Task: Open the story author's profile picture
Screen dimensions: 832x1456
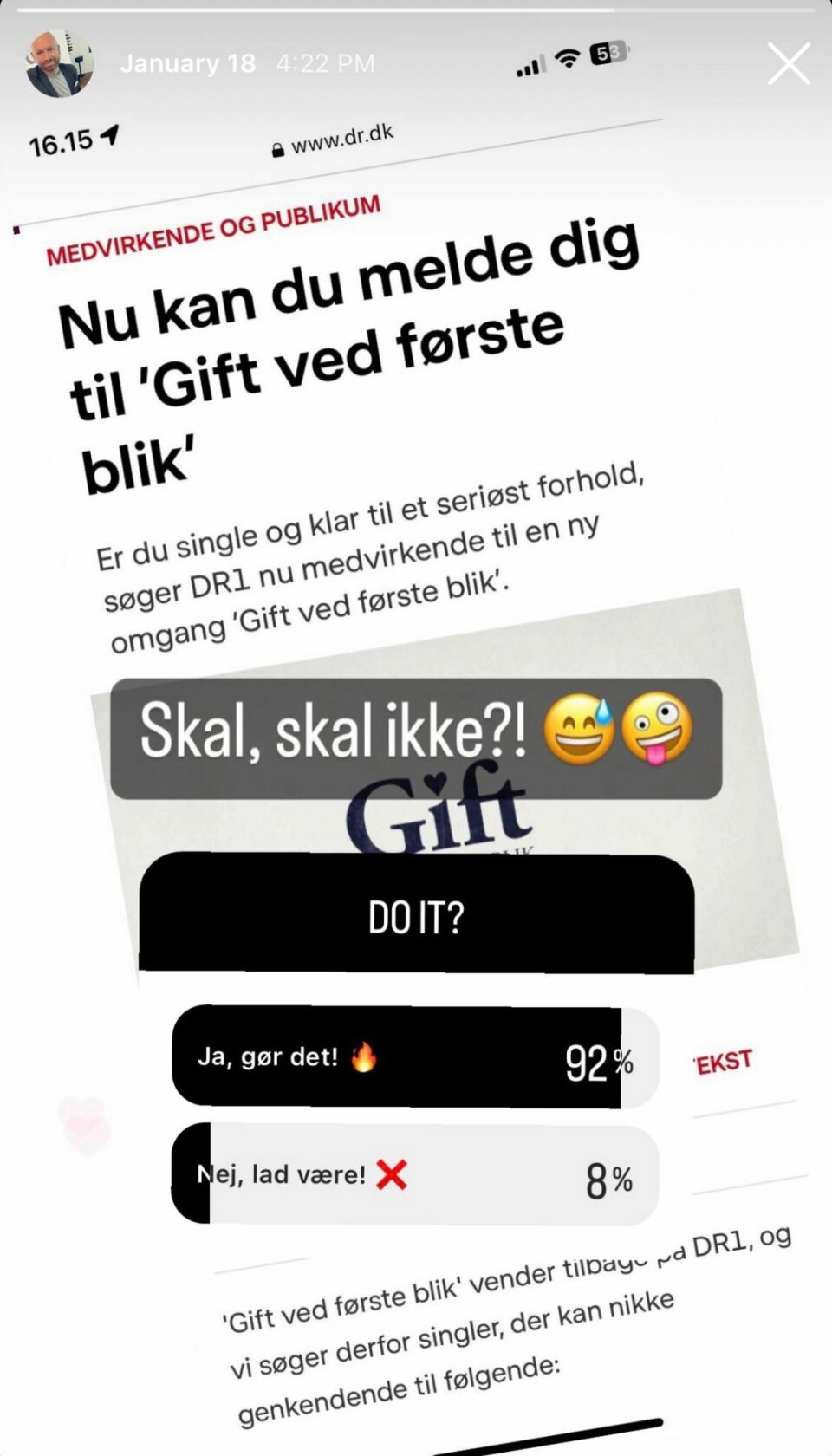Action: point(59,64)
